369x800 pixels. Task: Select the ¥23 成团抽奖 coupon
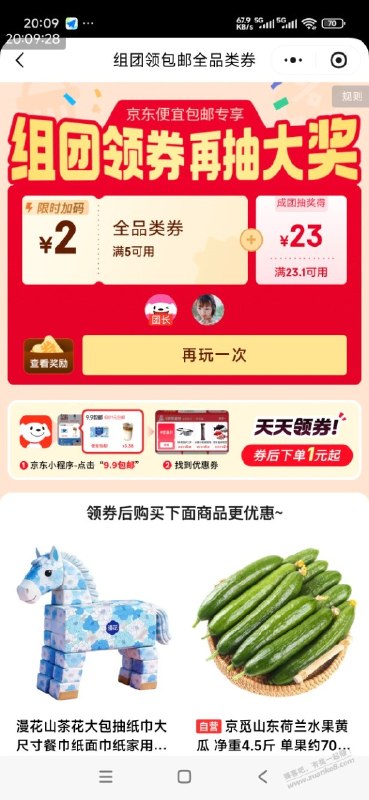[x=301, y=240]
